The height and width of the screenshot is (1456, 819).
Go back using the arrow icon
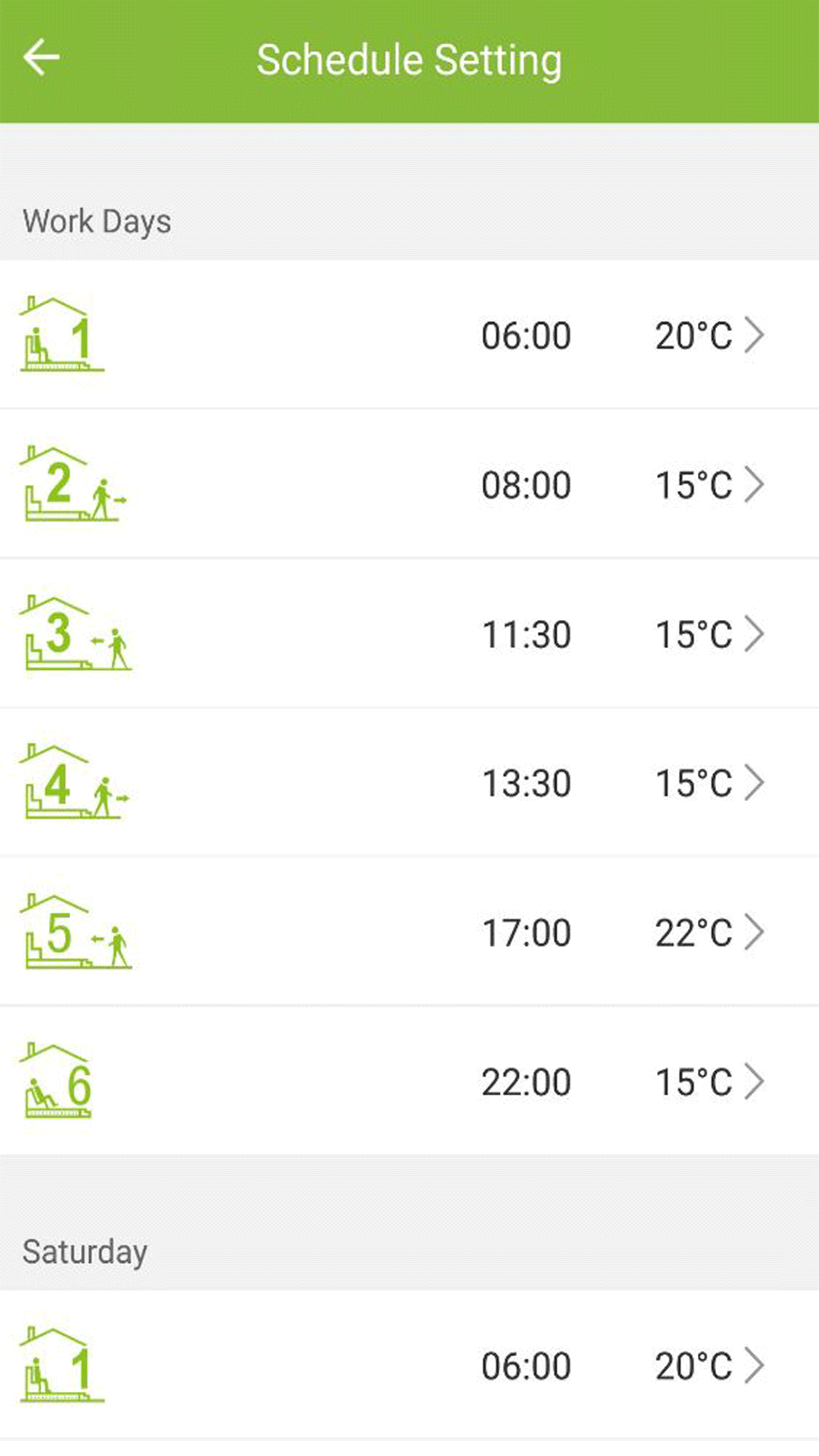(x=42, y=57)
